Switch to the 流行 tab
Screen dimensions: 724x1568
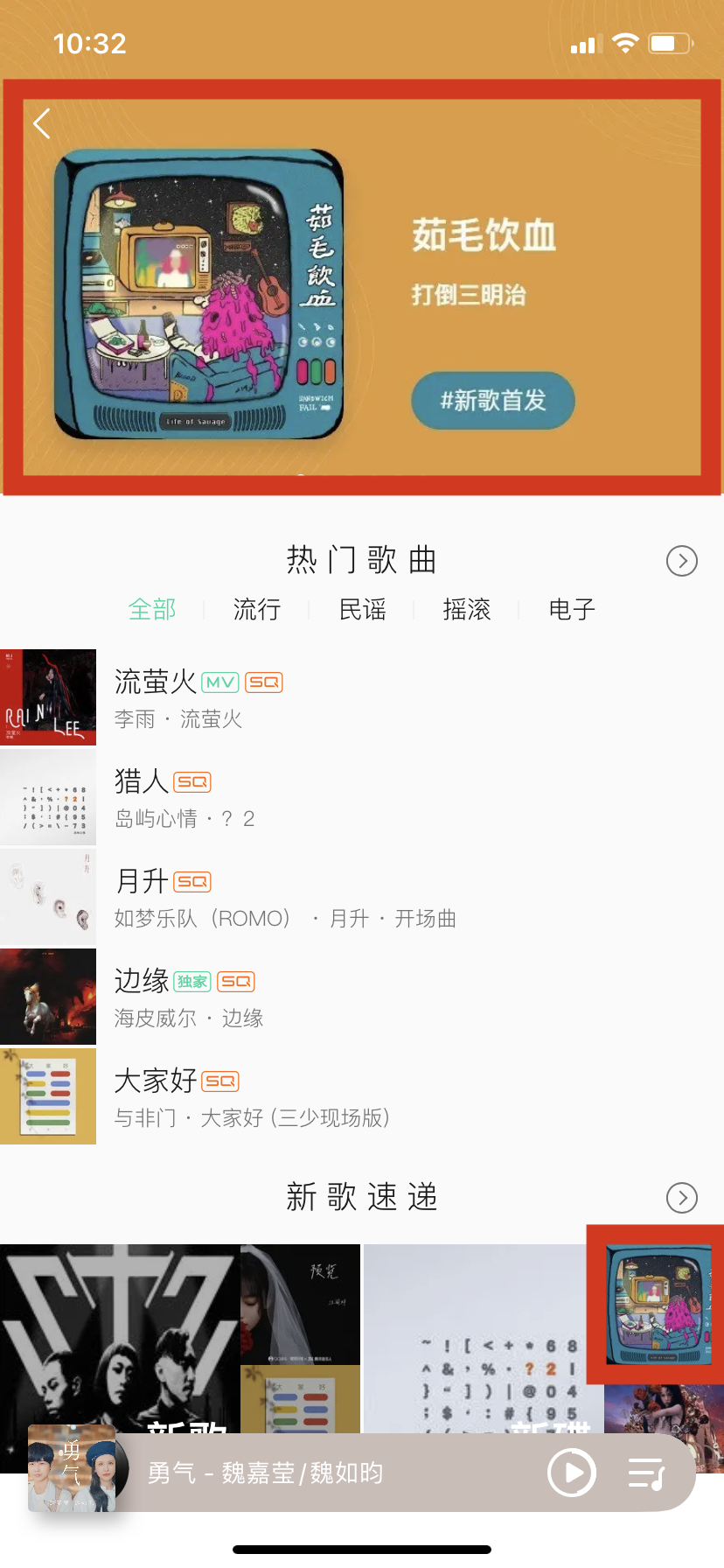coord(257,609)
